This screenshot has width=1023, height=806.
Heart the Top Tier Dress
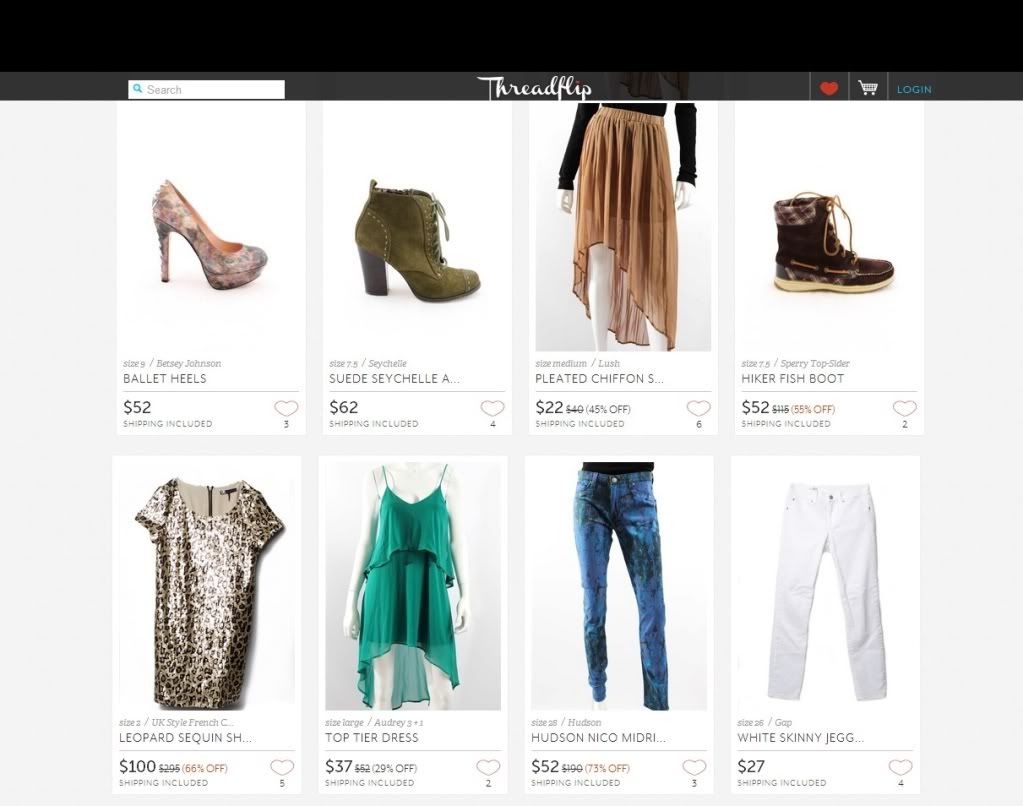point(488,768)
